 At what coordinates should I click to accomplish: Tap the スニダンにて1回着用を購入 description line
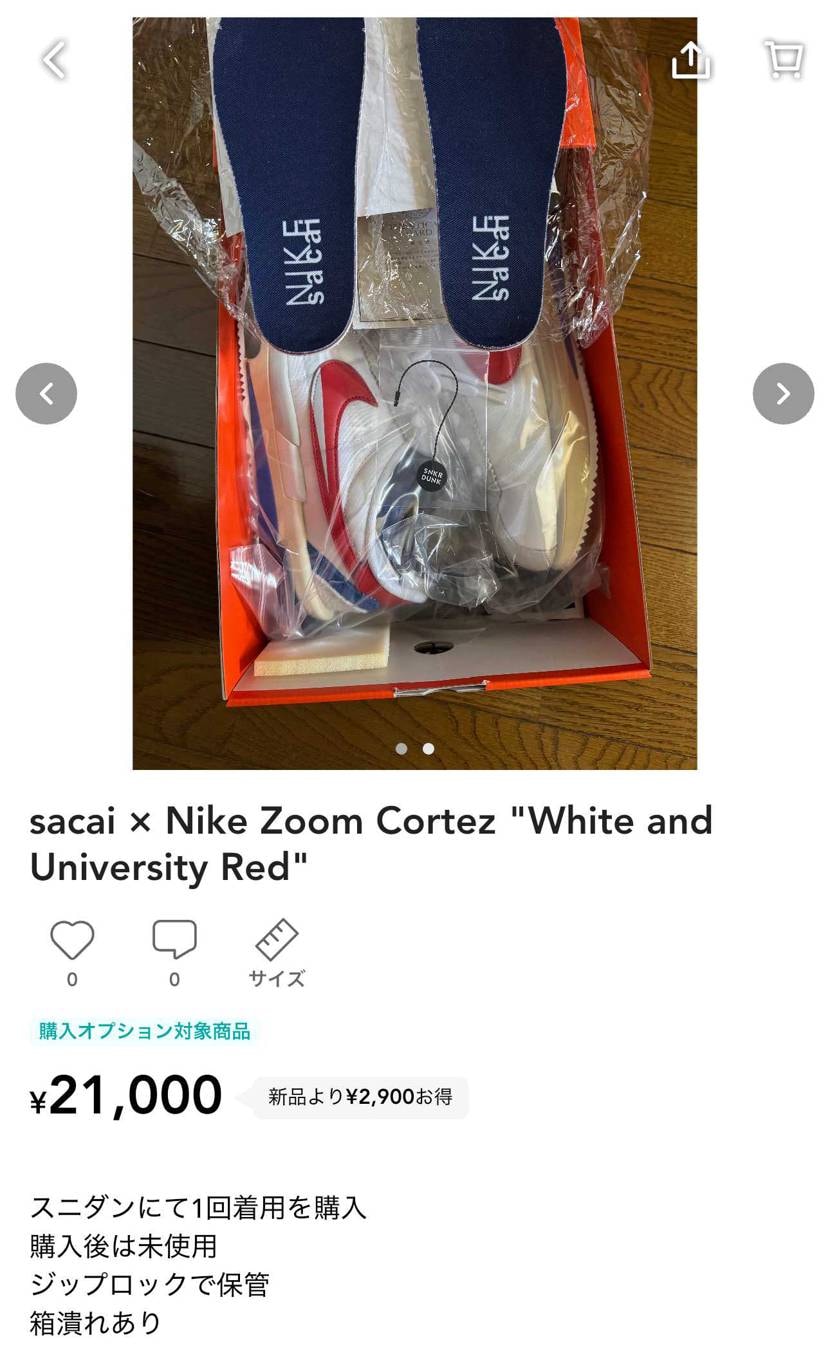tap(200, 1208)
